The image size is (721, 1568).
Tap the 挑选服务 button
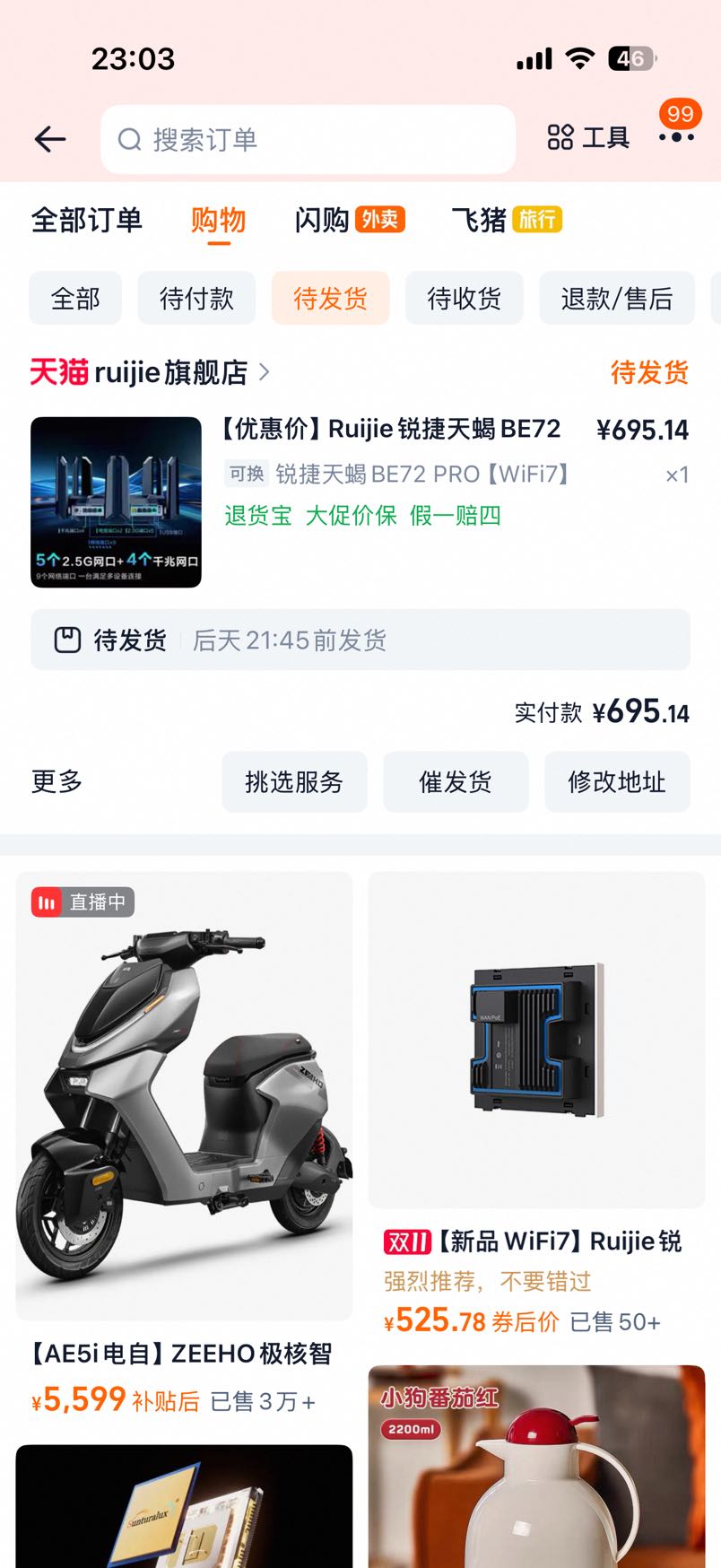pos(294,782)
